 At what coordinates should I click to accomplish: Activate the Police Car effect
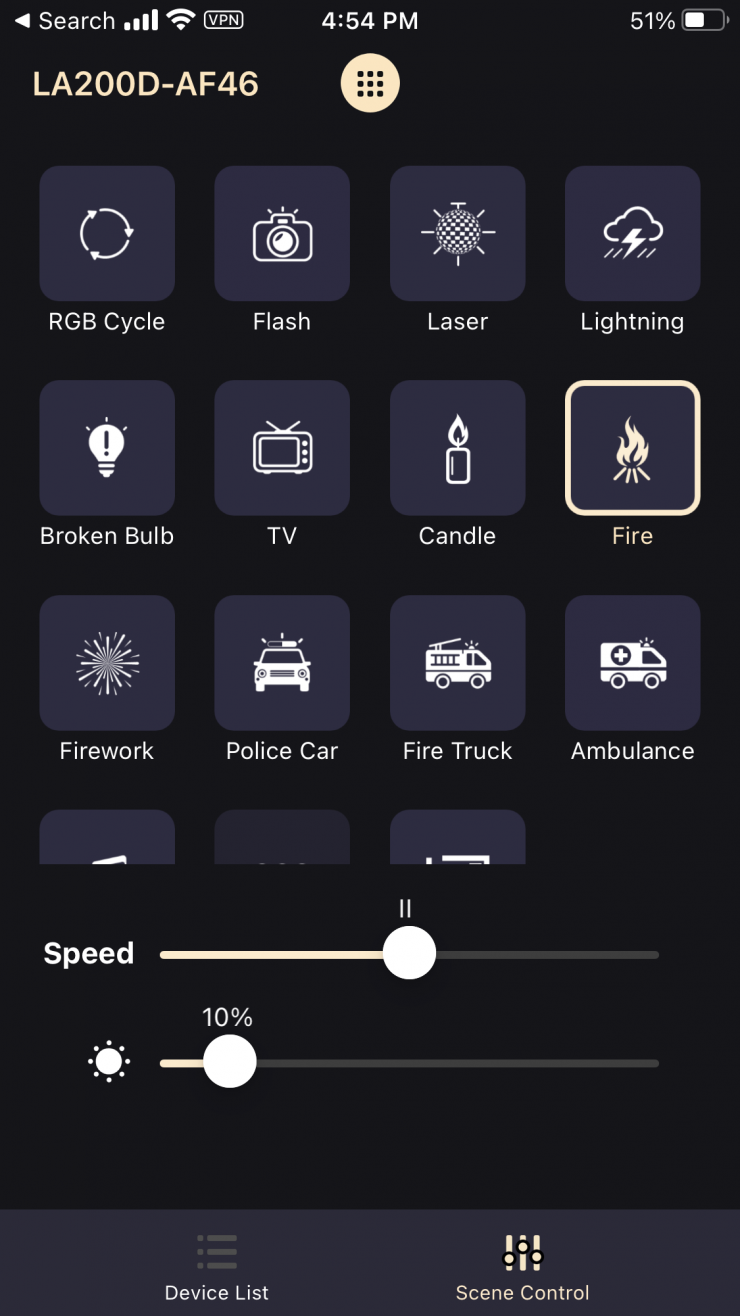(282, 663)
